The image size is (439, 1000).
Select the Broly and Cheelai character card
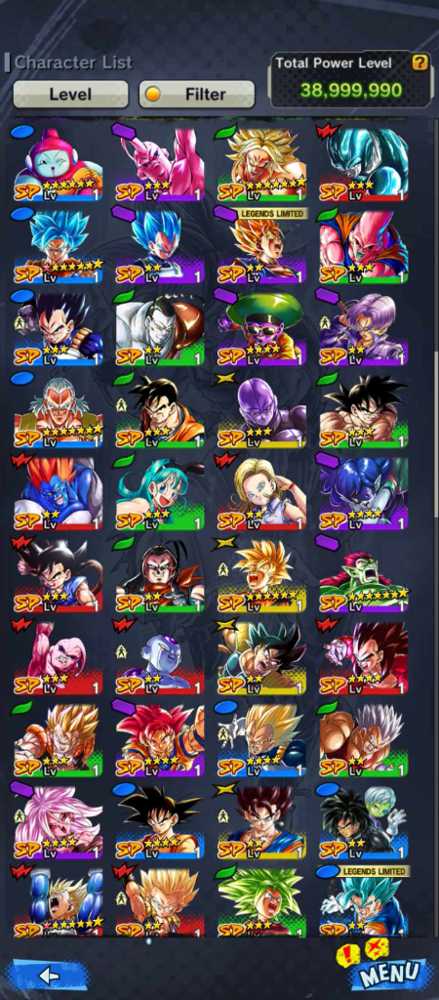[364, 823]
